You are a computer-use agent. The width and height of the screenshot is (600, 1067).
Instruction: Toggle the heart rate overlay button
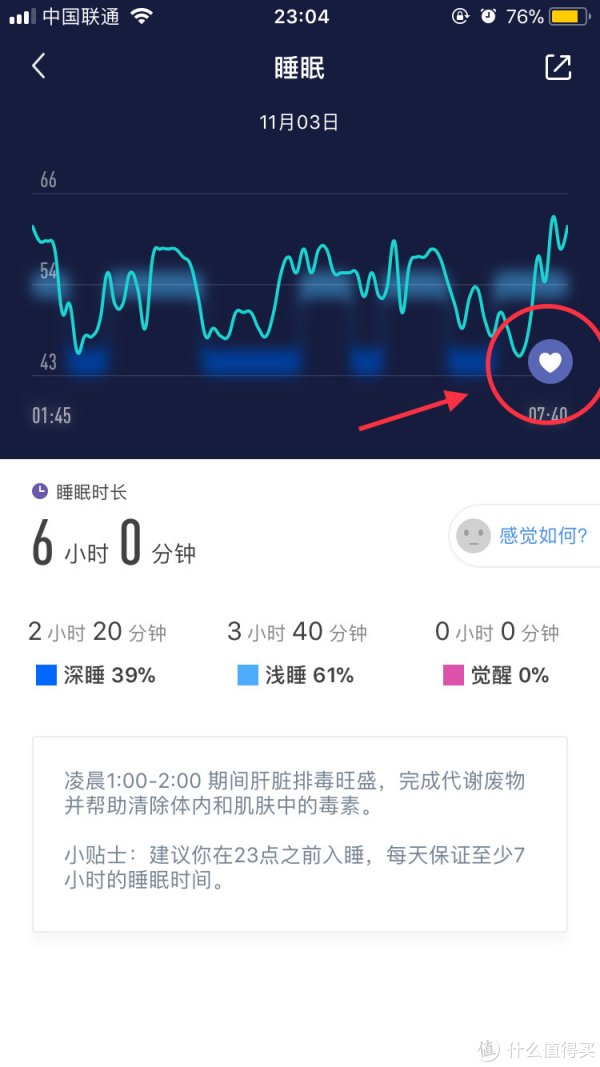[x=550, y=362]
